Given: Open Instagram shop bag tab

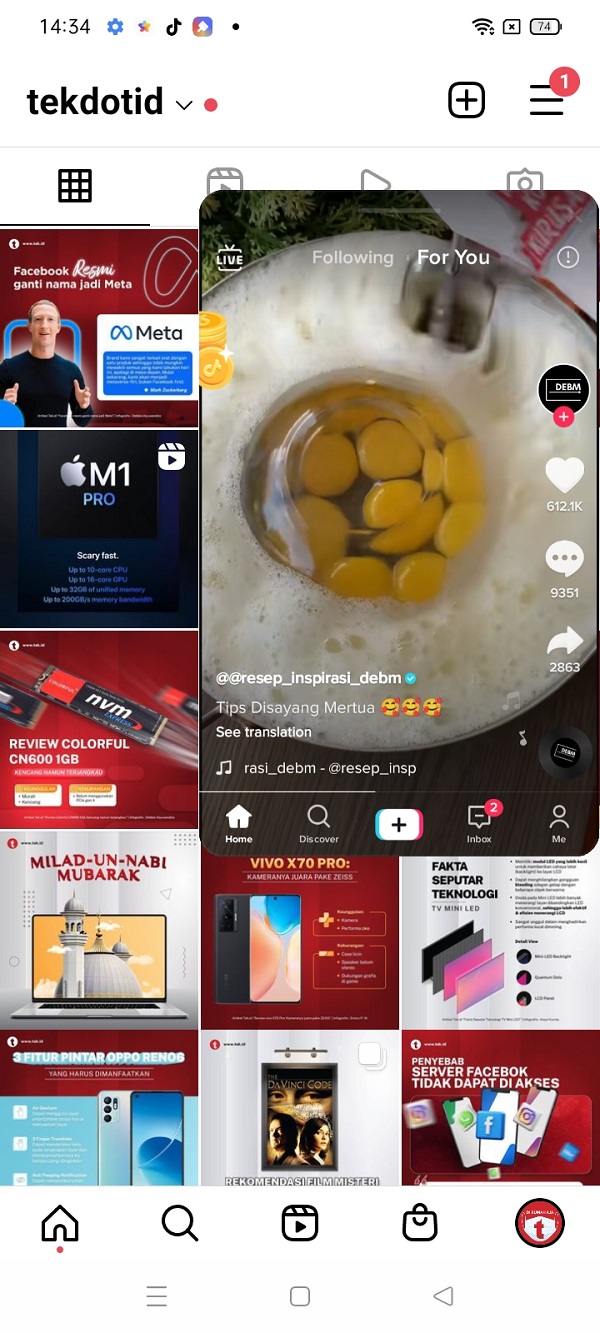Looking at the screenshot, I should coord(419,1222).
